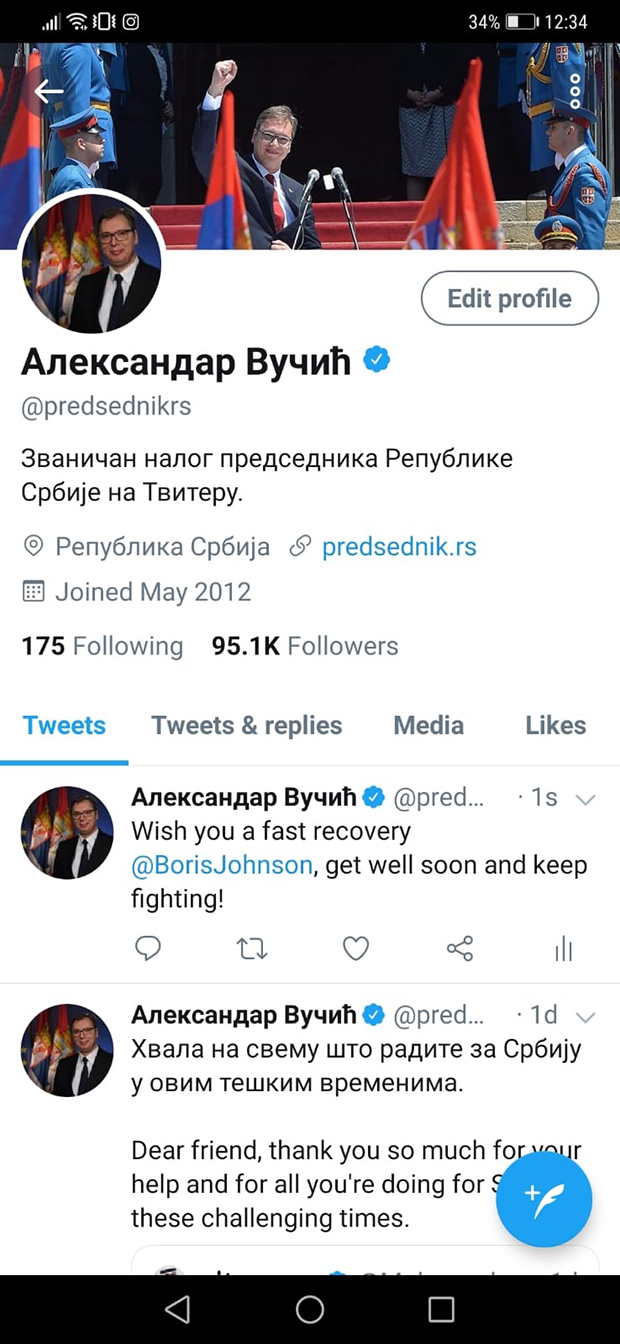Reply to the Boris Johnson recovery tweet
The width and height of the screenshot is (620, 1344).
(148, 948)
